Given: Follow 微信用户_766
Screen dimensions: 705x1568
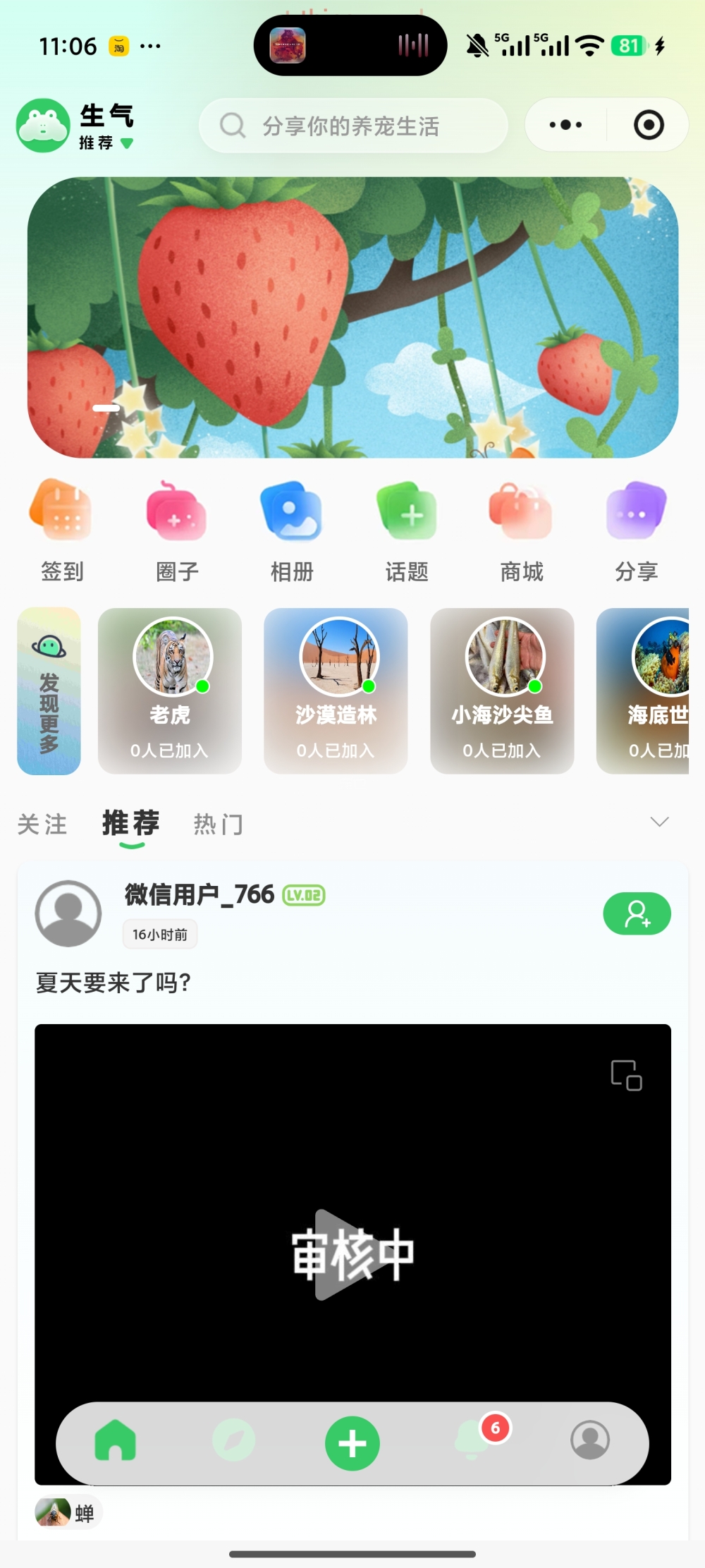Looking at the screenshot, I should 637,913.
